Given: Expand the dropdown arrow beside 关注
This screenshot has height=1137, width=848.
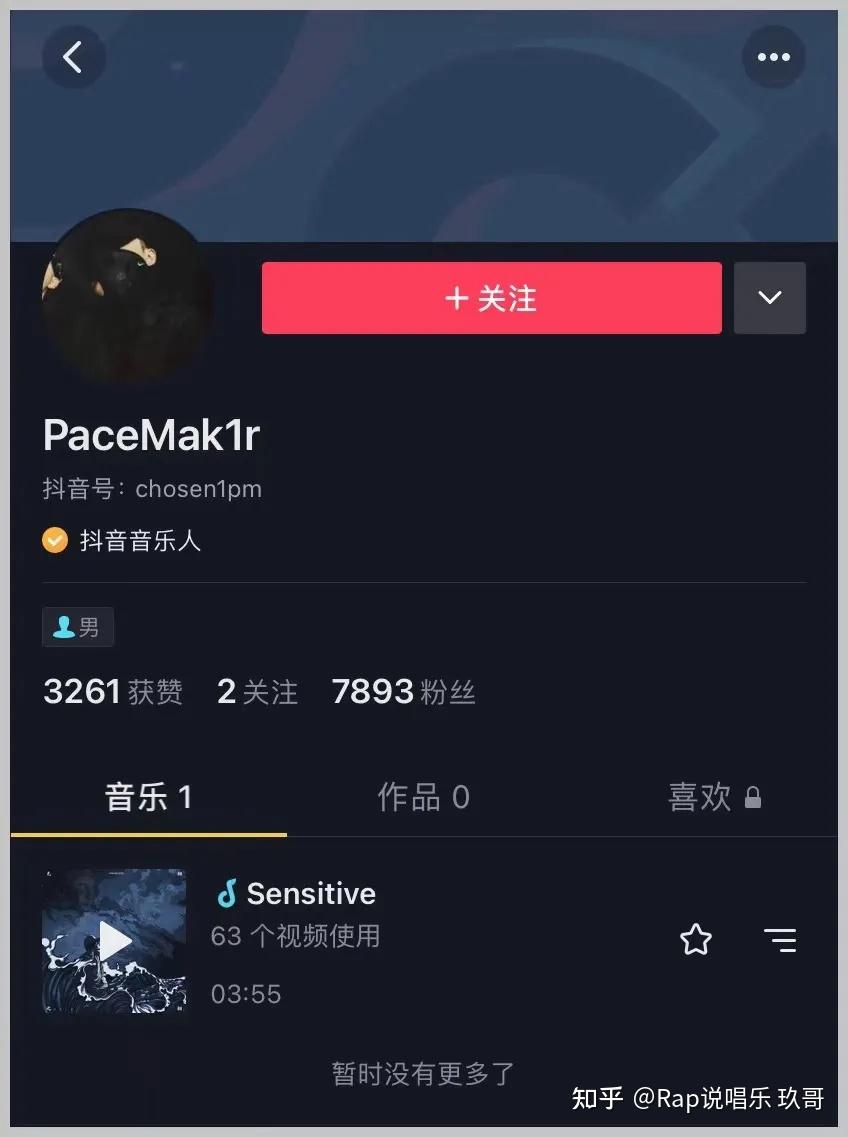Looking at the screenshot, I should (769, 298).
